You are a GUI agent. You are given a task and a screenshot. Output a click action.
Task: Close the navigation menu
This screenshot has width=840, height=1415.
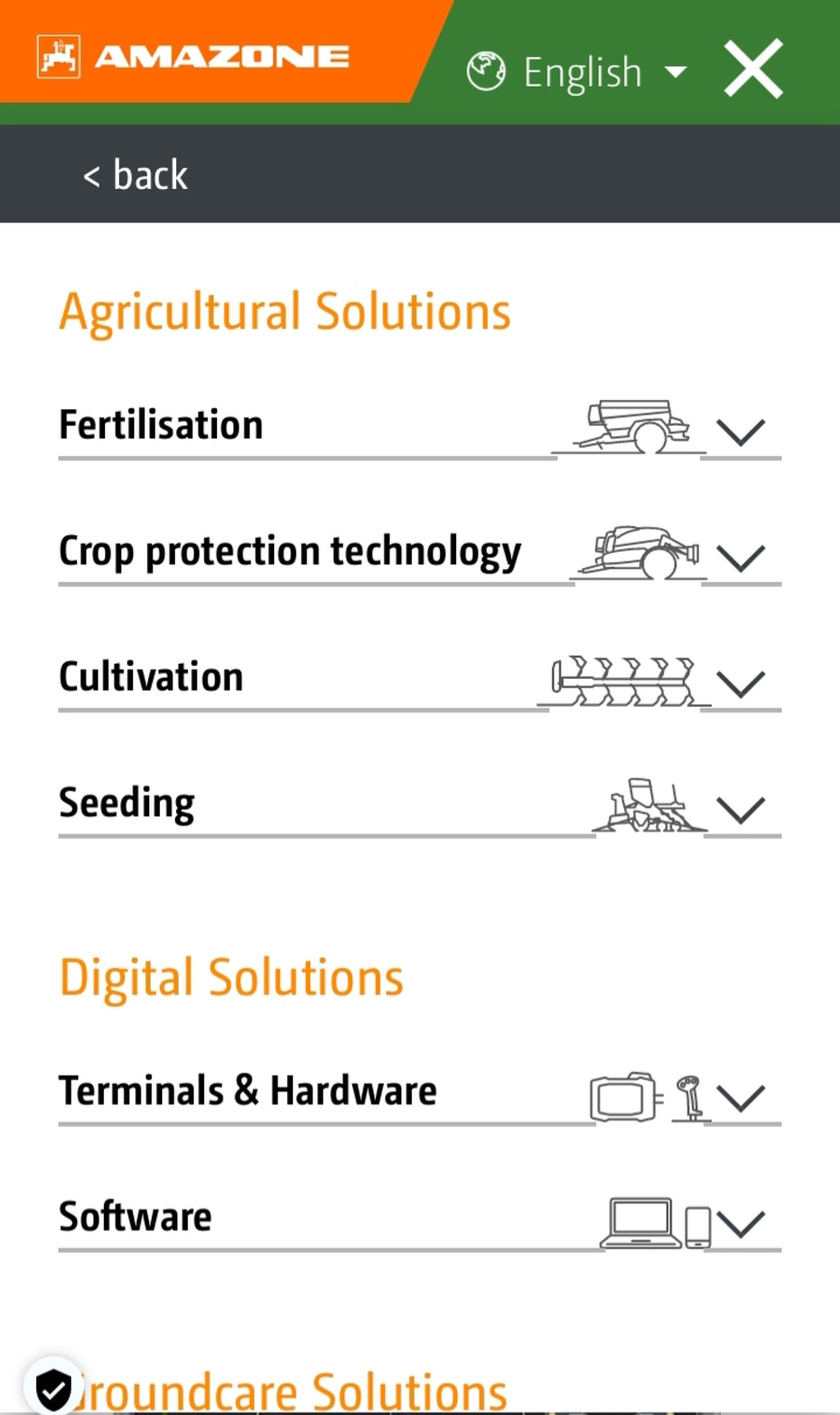pyautogui.click(x=753, y=69)
